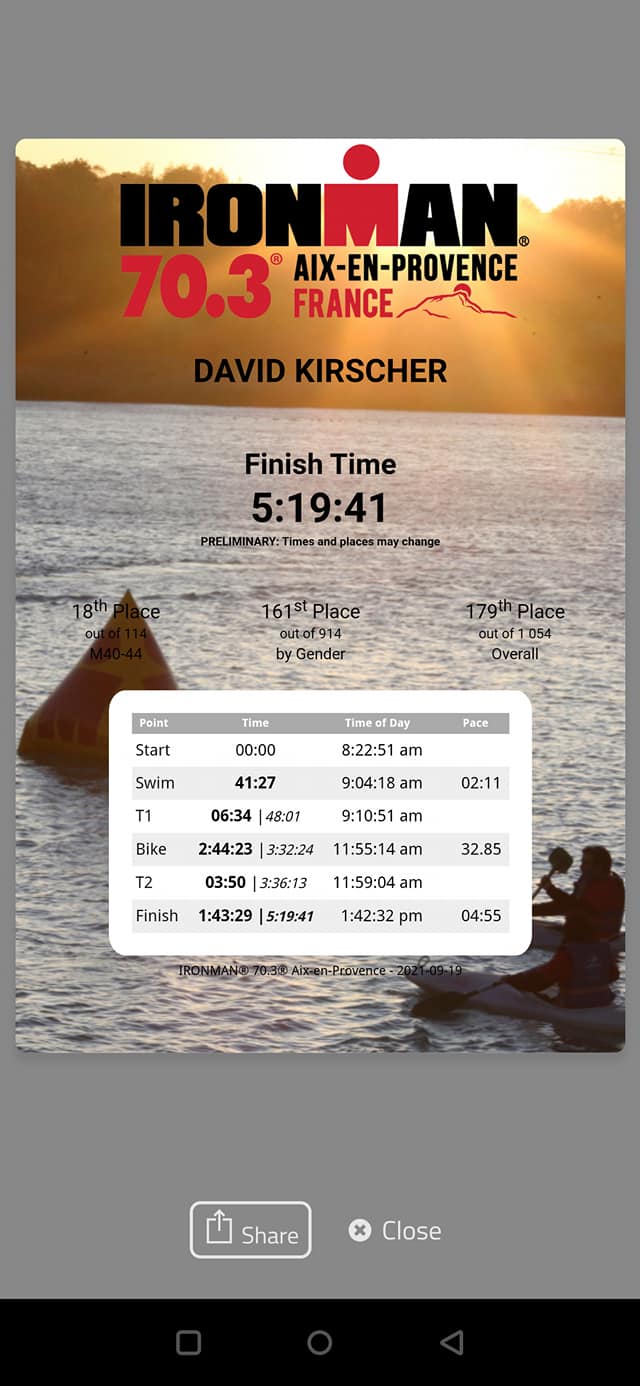Open the recent apps view

[188, 1342]
